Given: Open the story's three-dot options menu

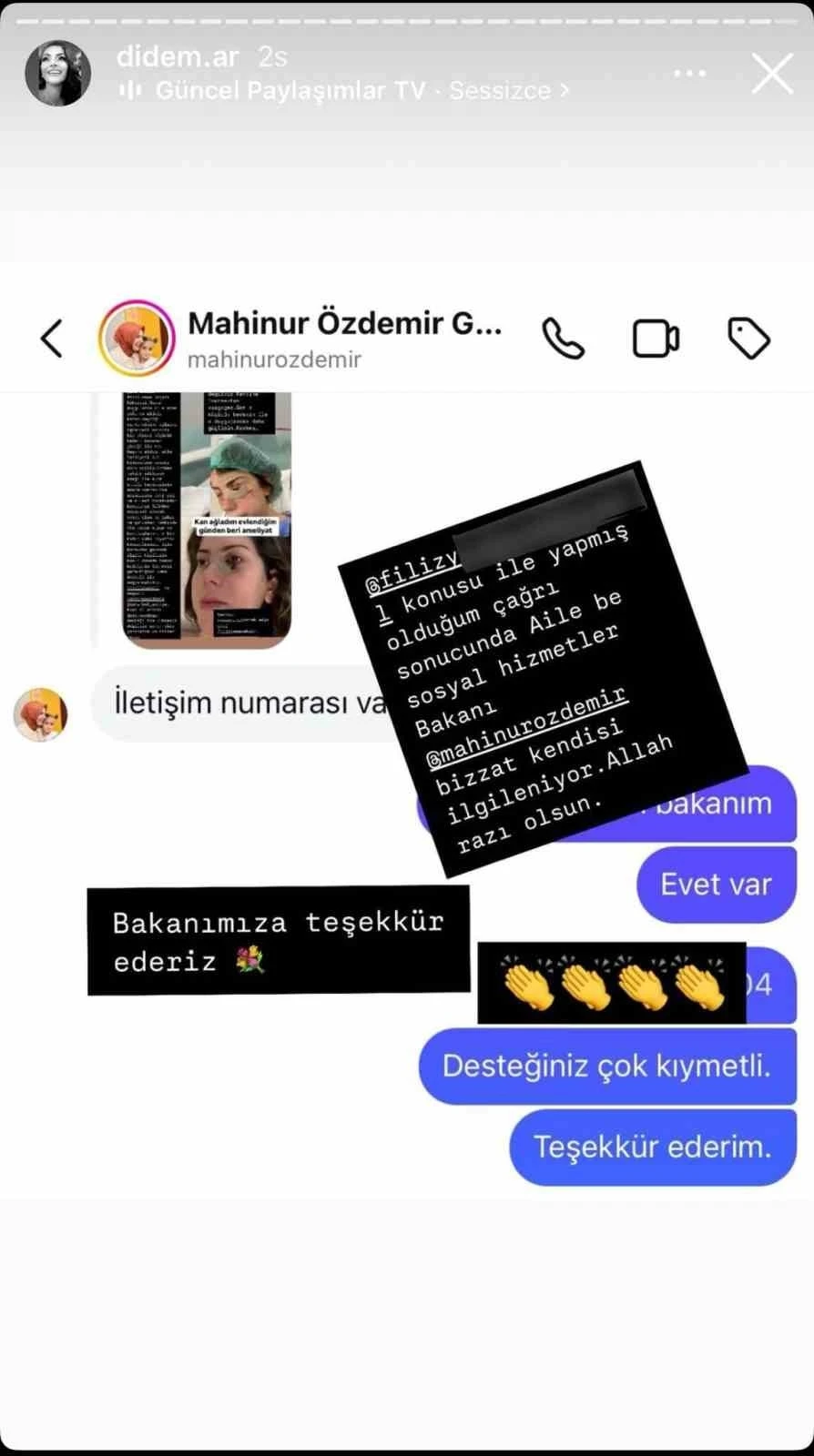Looking at the screenshot, I should (689, 74).
